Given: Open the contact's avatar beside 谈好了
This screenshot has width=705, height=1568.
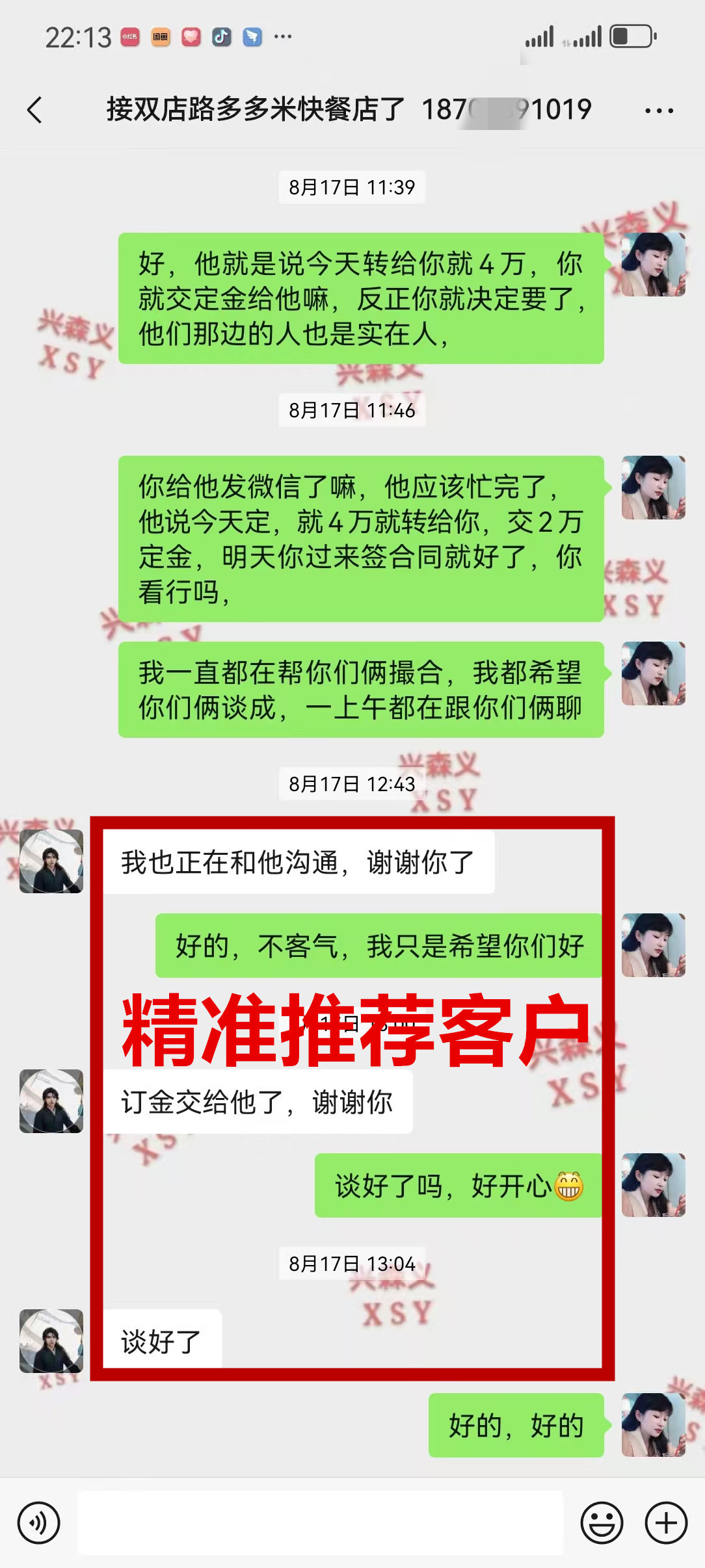Looking at the screenshot, I should pos(51,1341).
